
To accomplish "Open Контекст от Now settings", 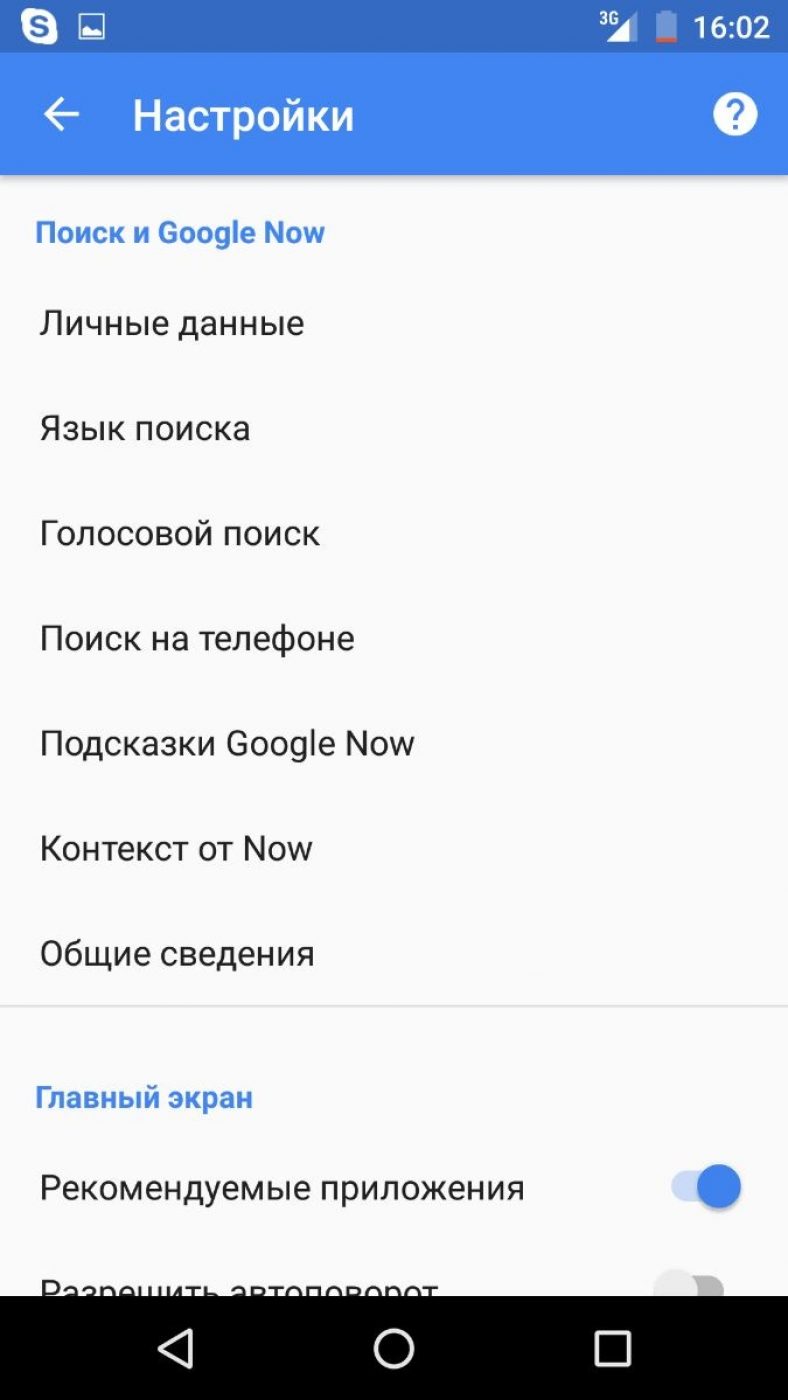I will pos(176,849).
